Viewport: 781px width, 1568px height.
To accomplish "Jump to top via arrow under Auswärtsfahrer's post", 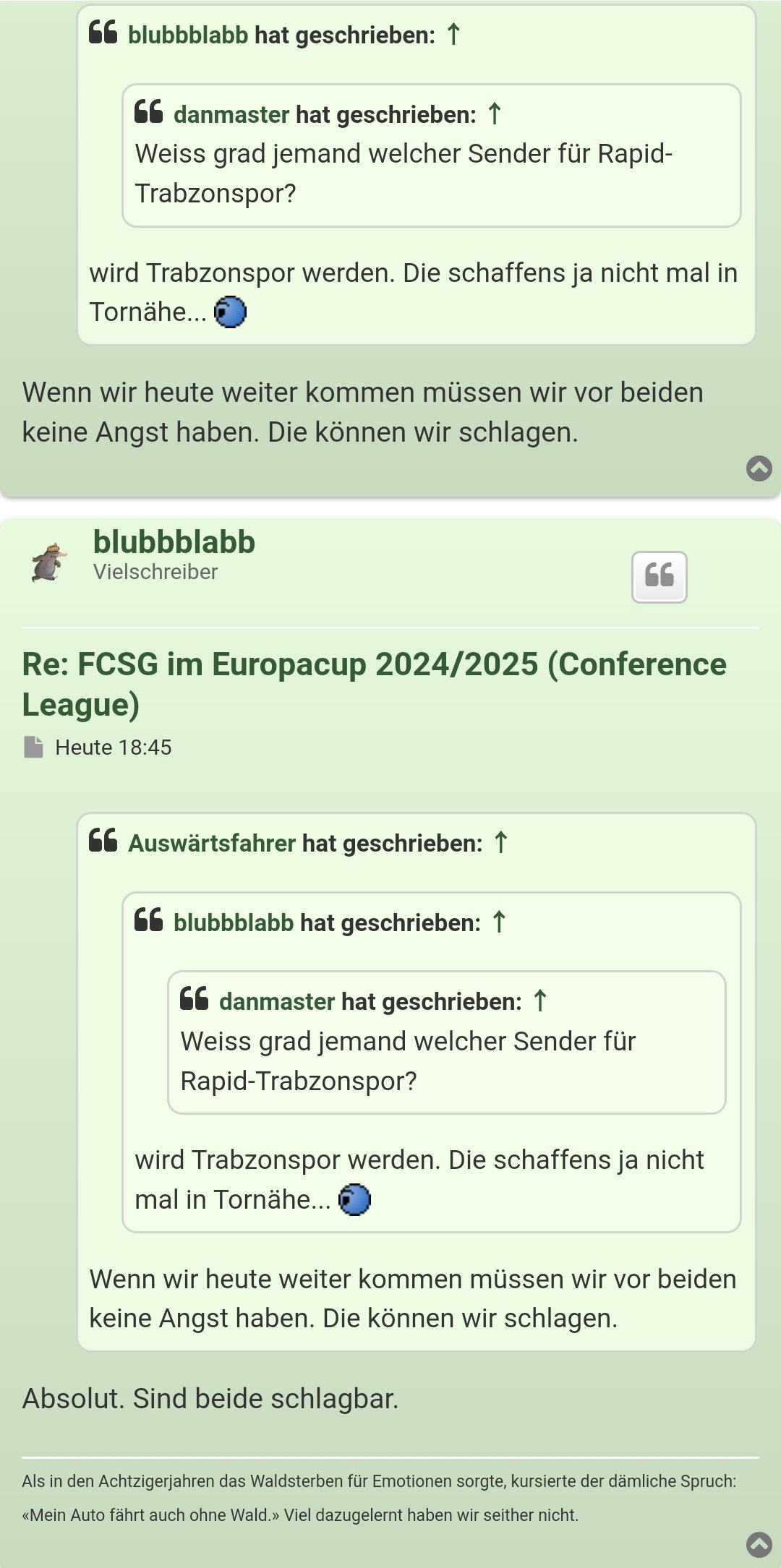I will (759, 468).
